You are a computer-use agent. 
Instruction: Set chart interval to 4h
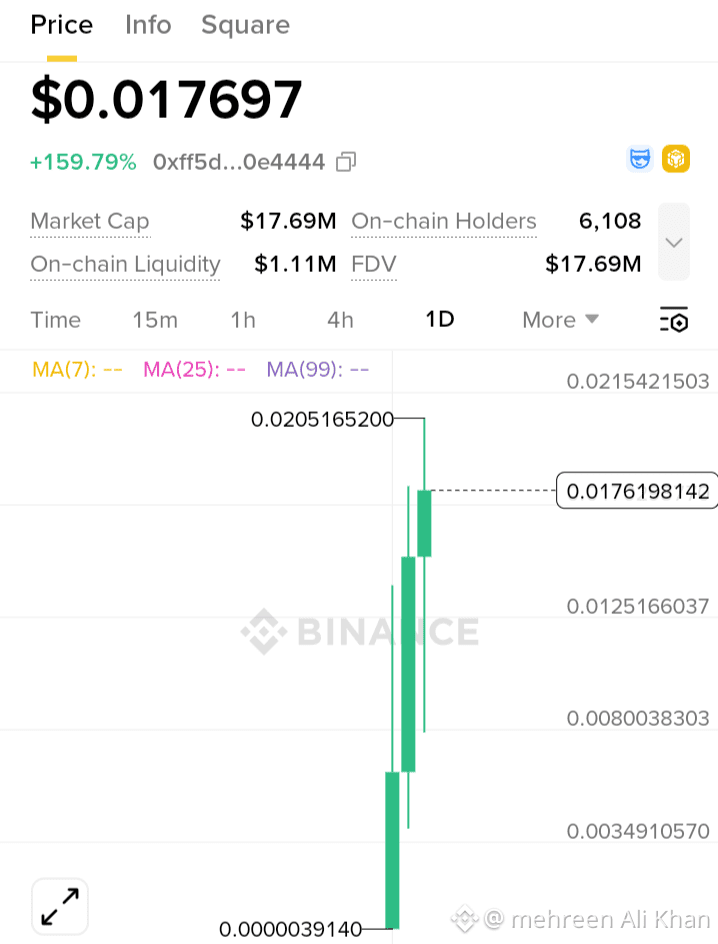click(340, 320)
